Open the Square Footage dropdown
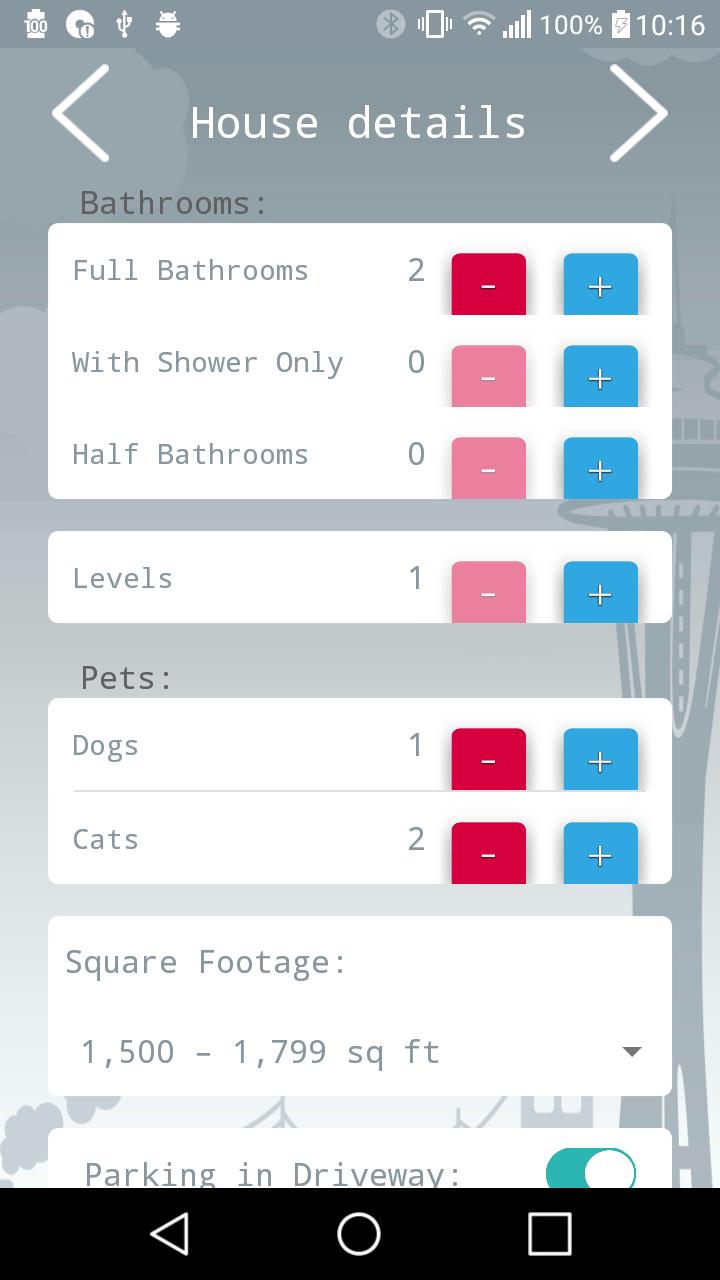The height and width of the screenshot is (1280, 720). (360, 1051)
